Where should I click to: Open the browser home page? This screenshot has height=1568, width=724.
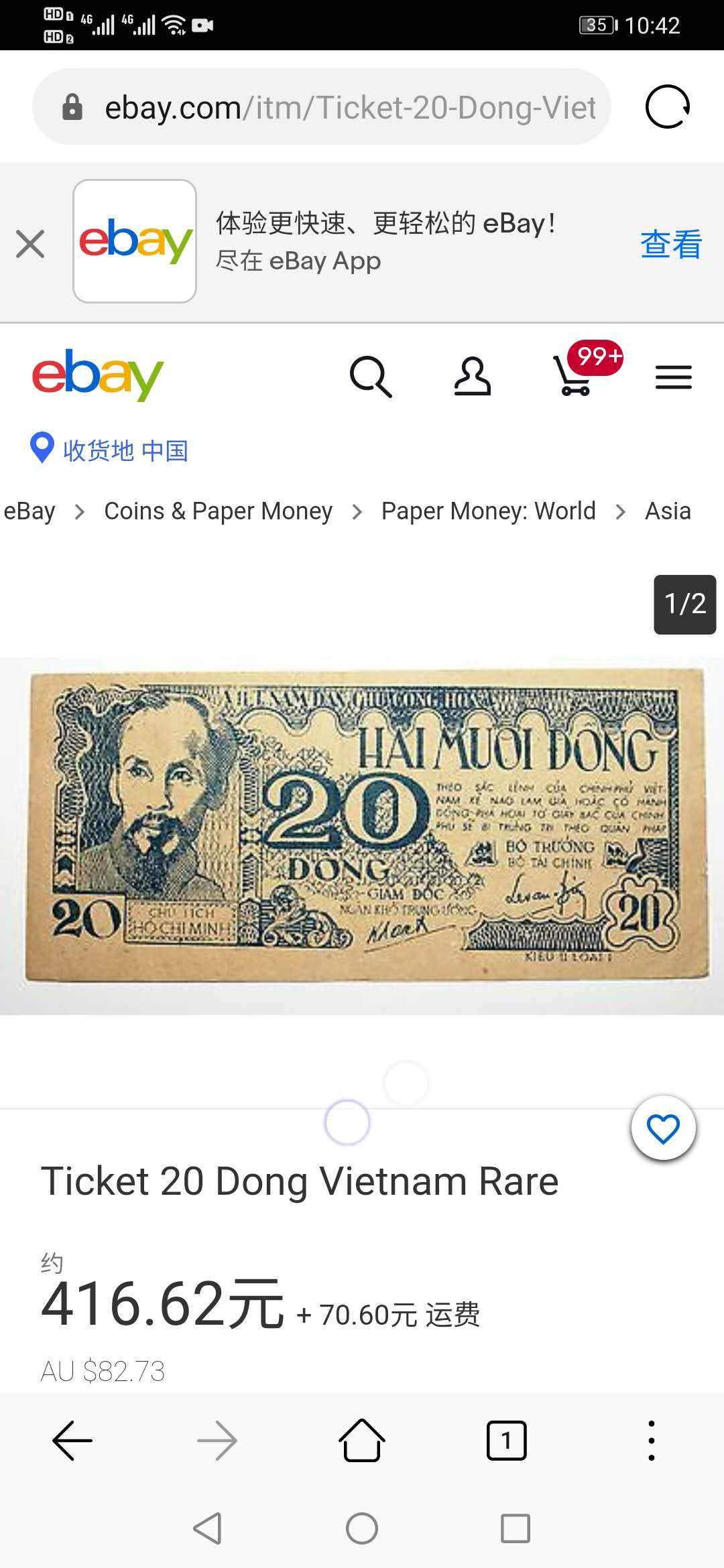tap(362, 1441)
